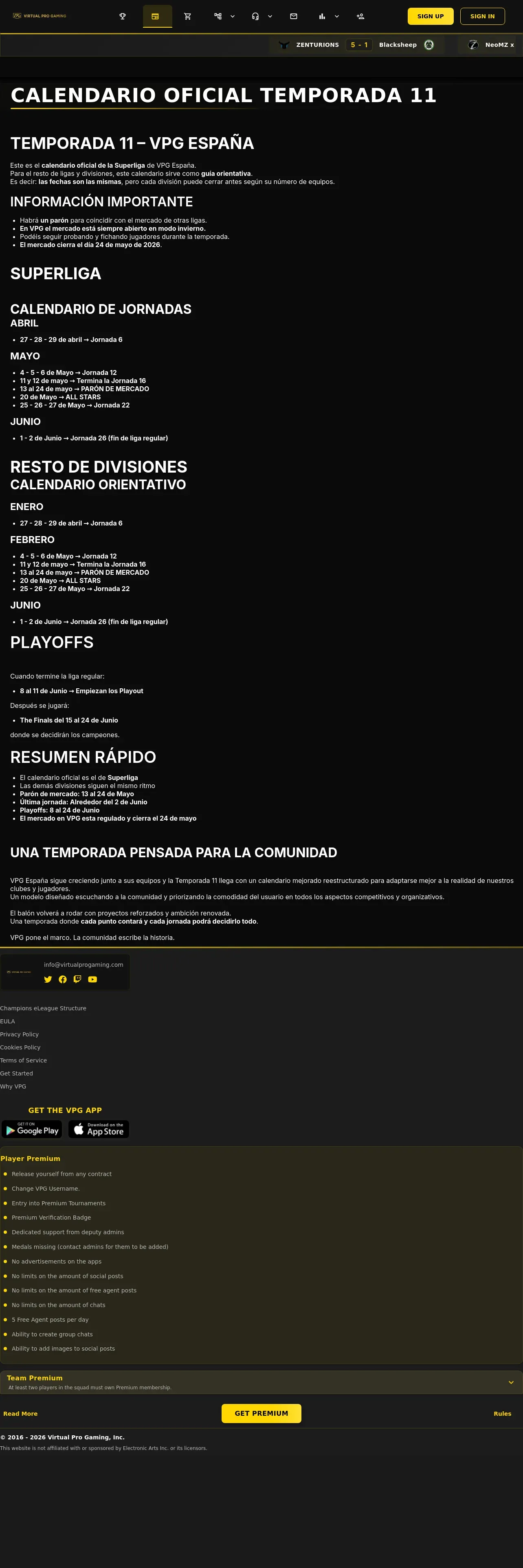Download the app from App Store
The height and width of the screenshot is (1568, 523).
click(x=99, y=1129)
